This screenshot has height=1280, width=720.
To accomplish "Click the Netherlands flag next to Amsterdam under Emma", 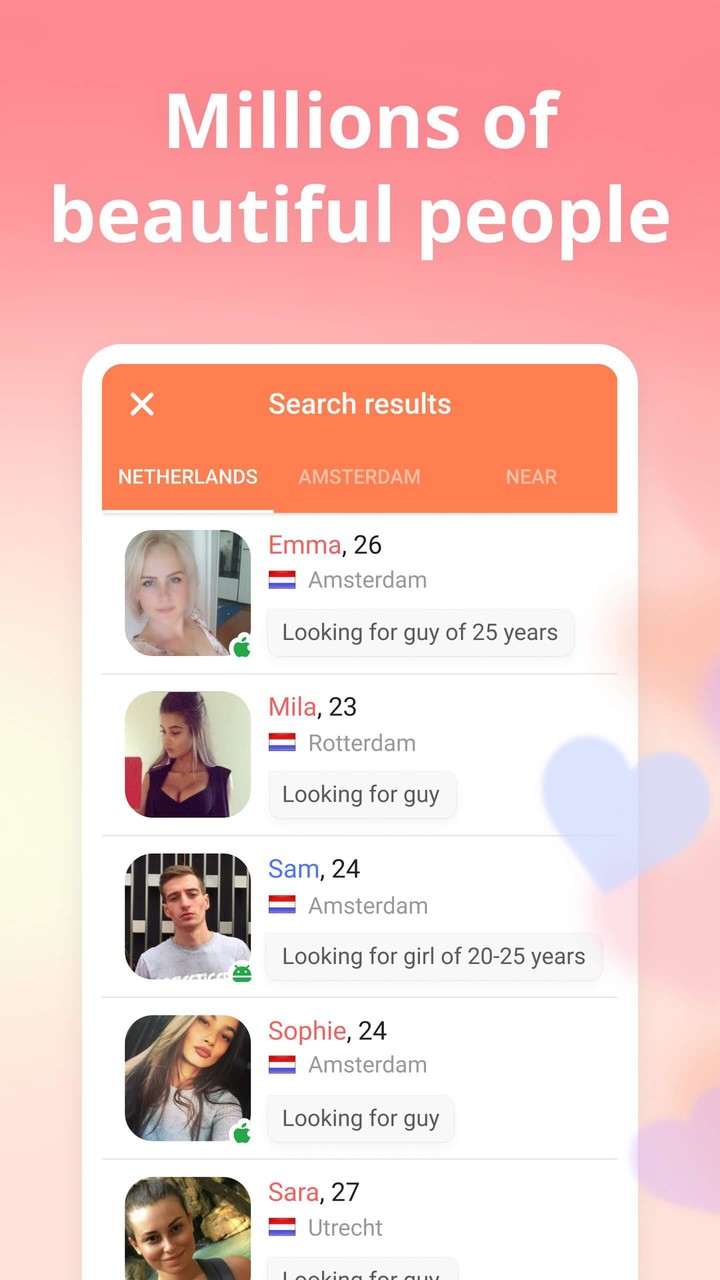I will [x=283, y=579].
